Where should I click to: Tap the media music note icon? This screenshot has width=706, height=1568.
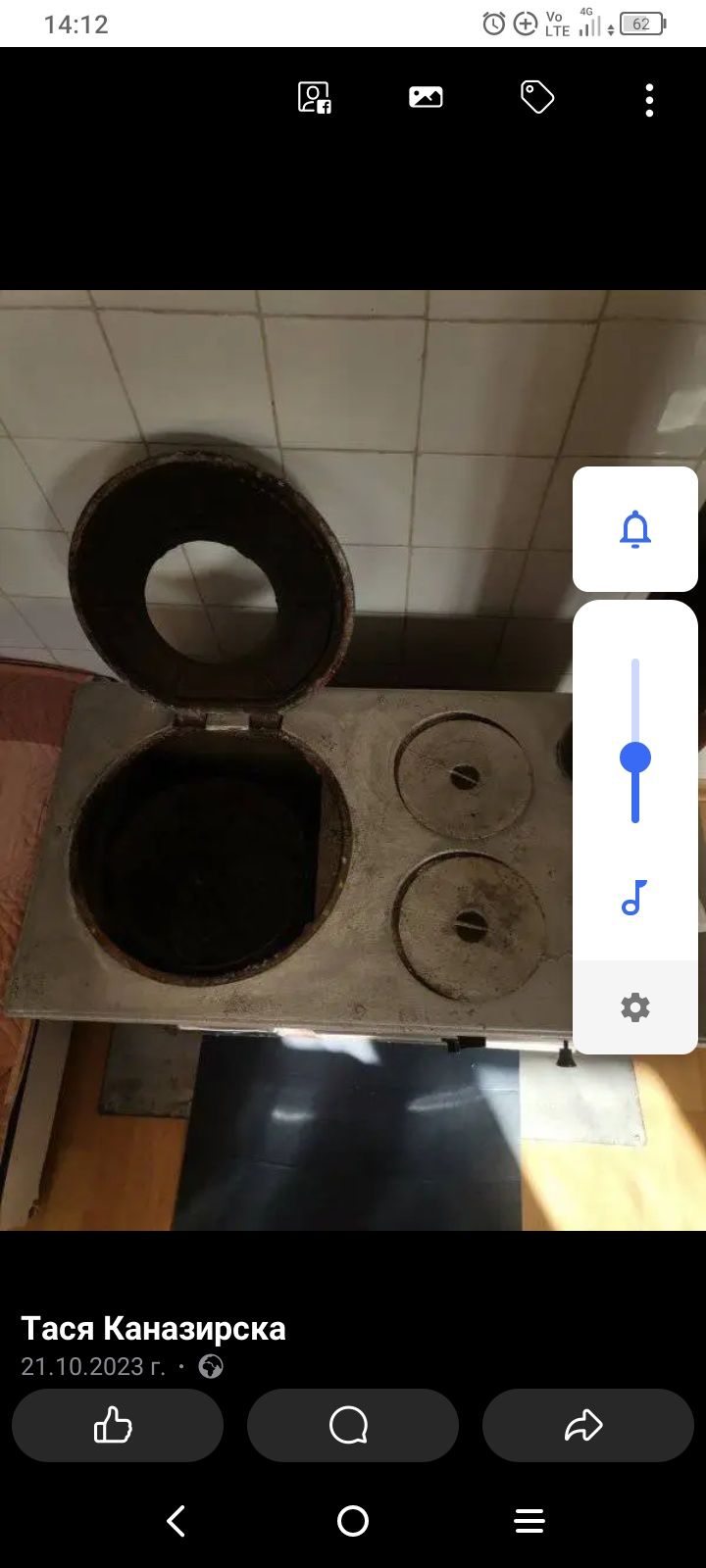pos(634,898)
